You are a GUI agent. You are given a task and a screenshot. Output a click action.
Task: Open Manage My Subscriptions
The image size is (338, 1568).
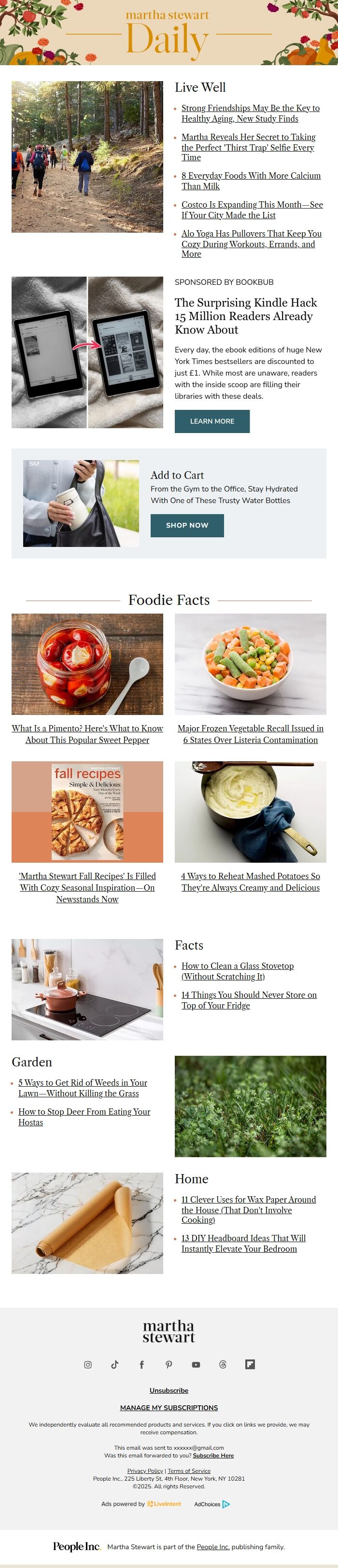[169, 1407]
